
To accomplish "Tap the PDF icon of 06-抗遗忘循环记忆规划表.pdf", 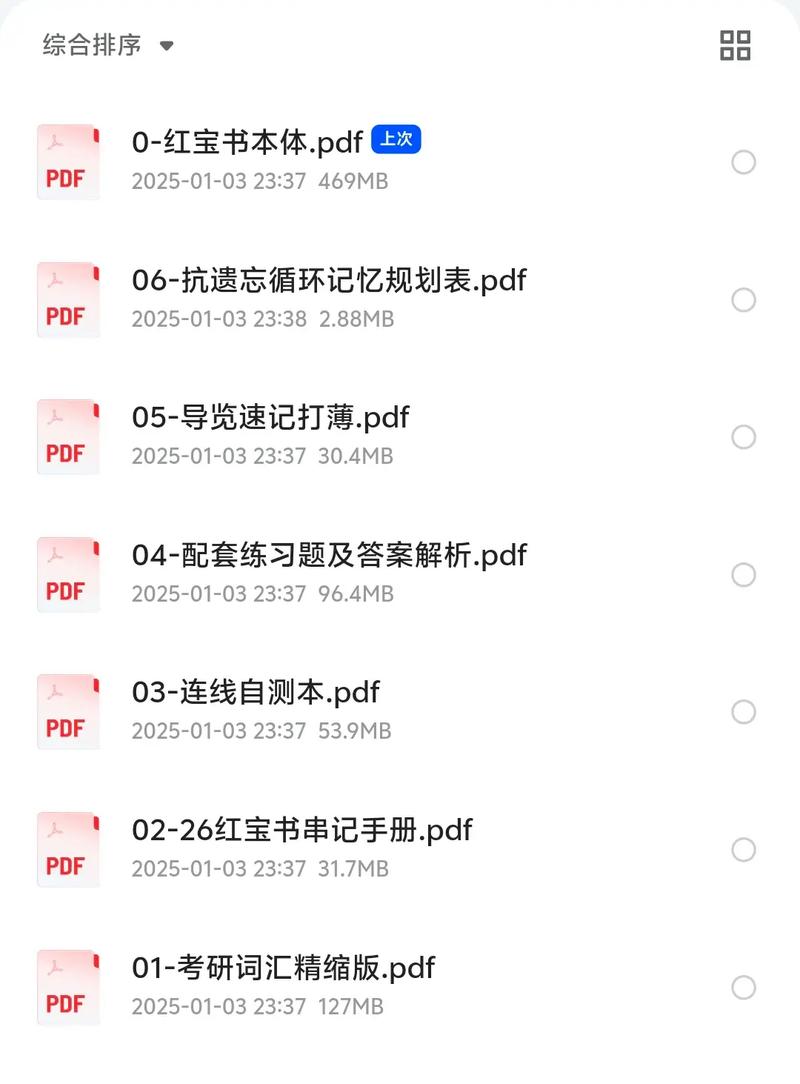I will coord(67,298).
